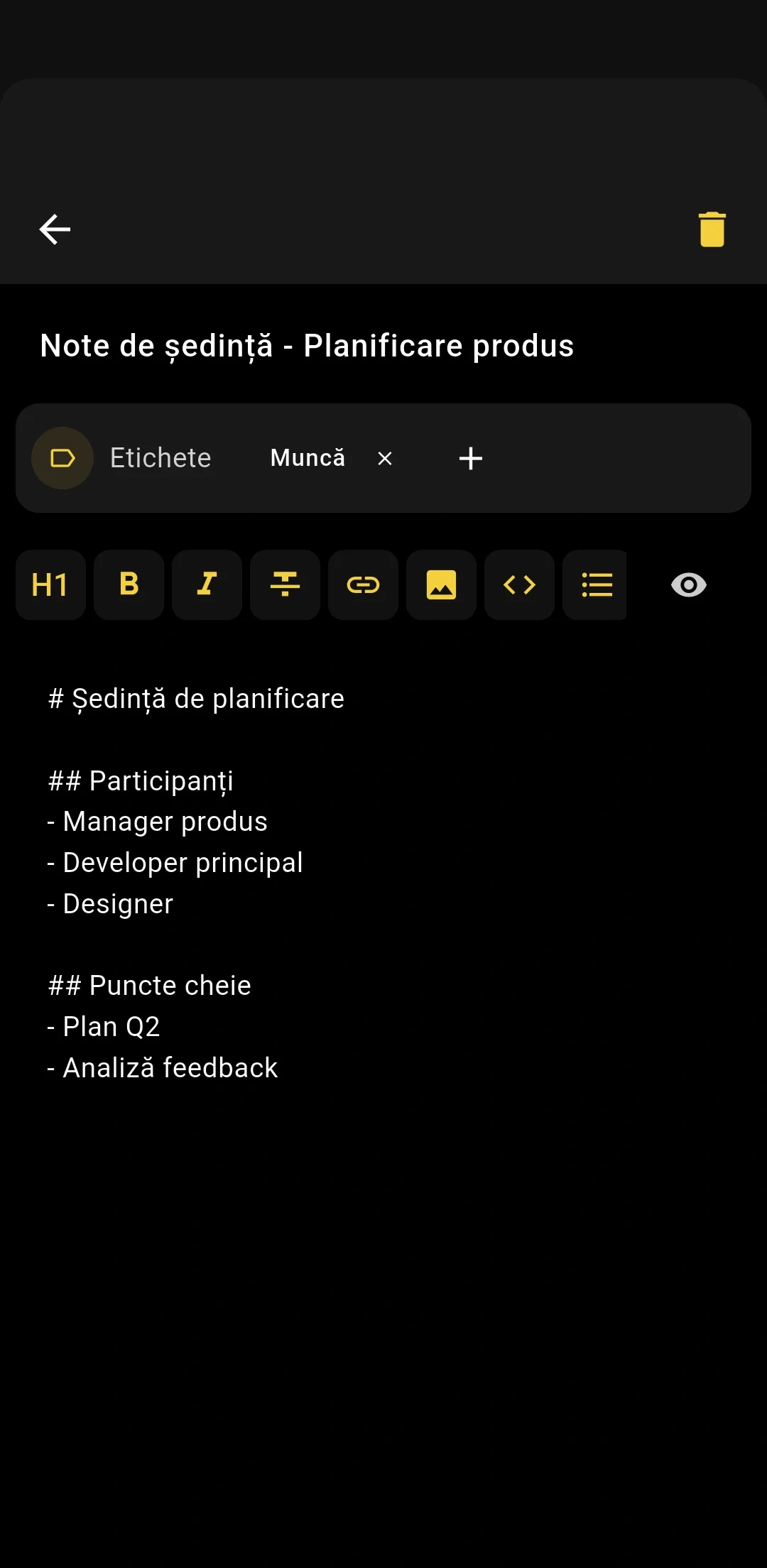Insert a bullet list

(595, 584)
